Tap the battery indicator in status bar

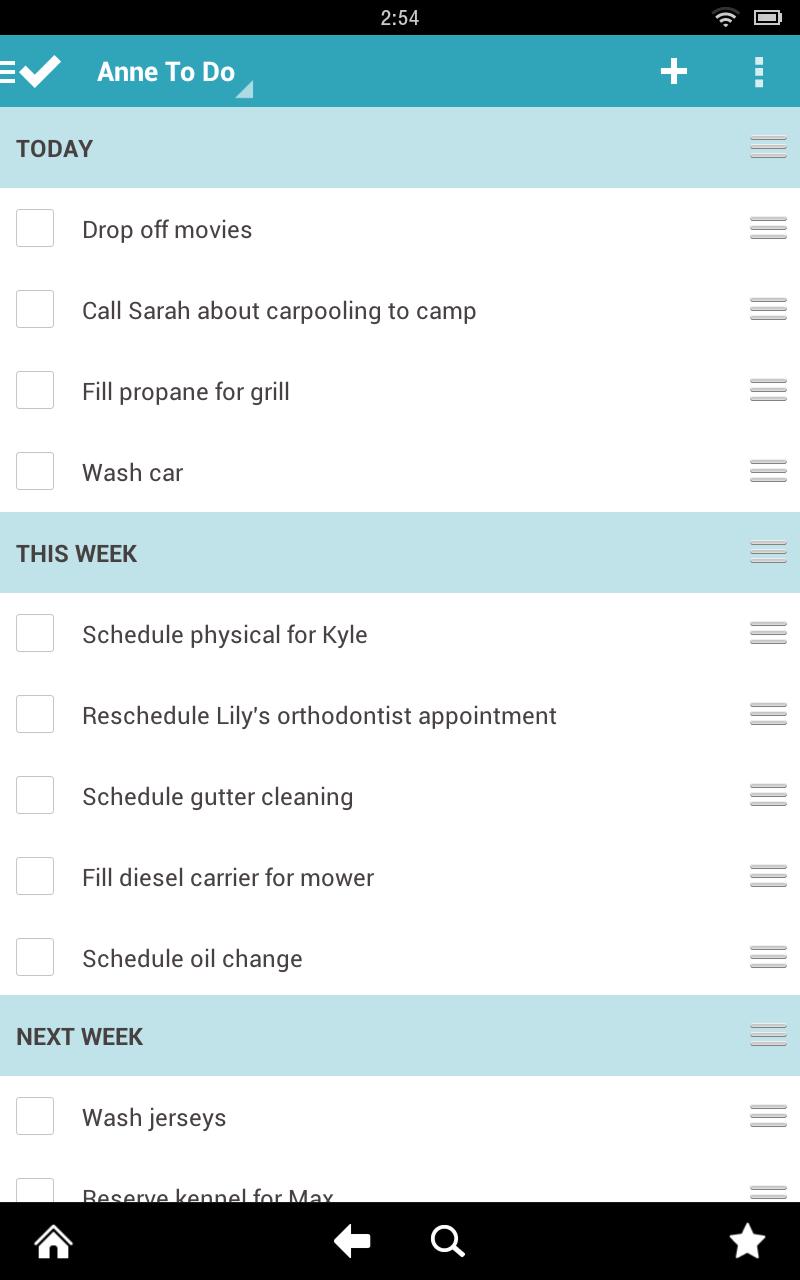[767, 16]
